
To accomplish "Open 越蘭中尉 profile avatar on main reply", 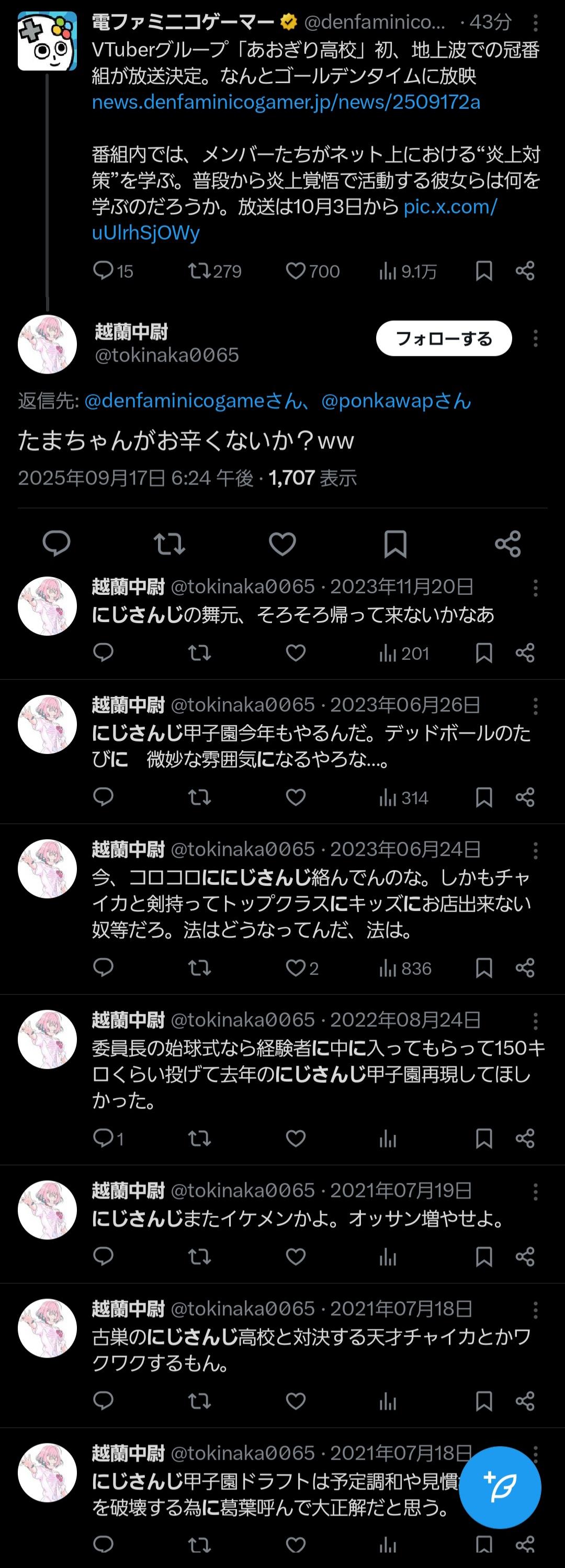I will point(48,344).
